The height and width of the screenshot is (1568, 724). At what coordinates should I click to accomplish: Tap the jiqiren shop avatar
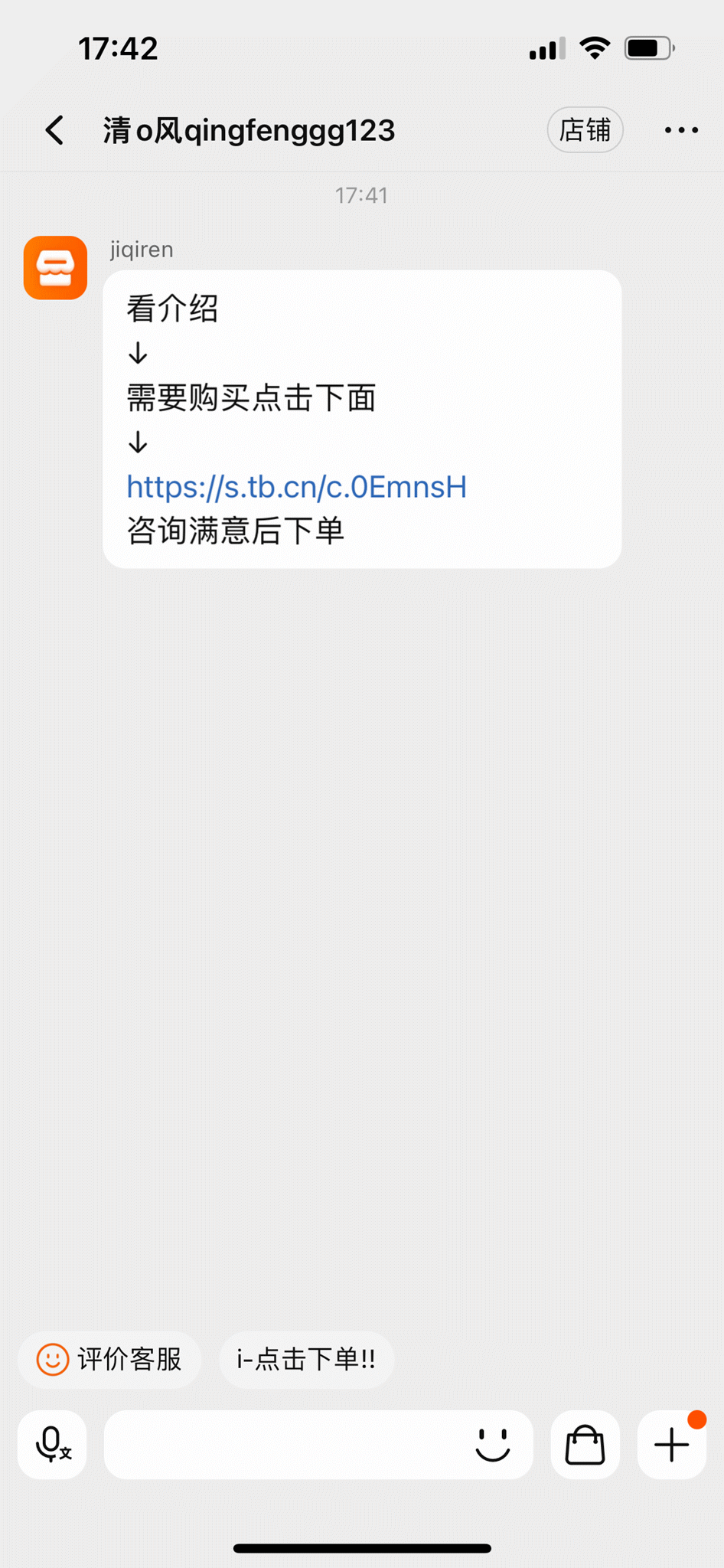pyautogui.click(x=55, y=267)
